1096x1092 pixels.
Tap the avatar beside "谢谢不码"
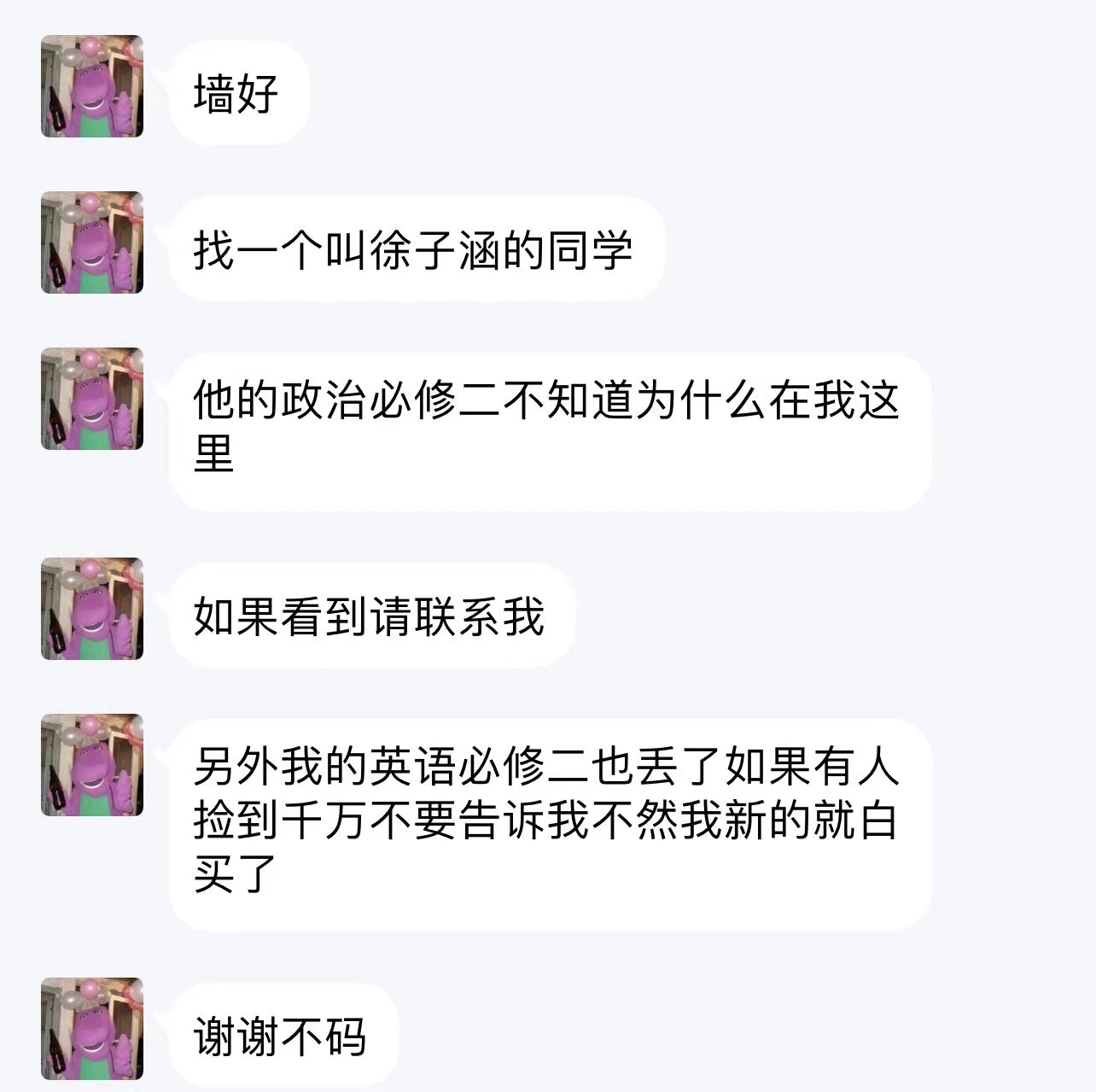coord(92,1029)
